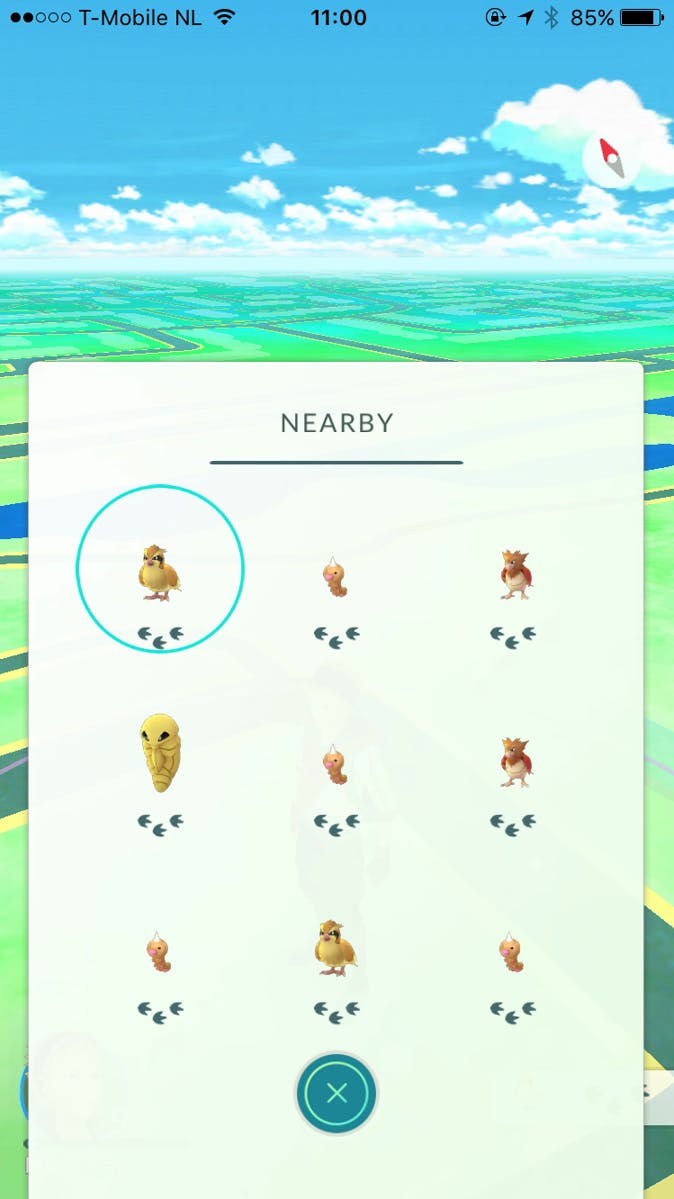Choose the Pidgey without the highlight ring
This screenshot has width=674, height=1199.
(336, 948)
